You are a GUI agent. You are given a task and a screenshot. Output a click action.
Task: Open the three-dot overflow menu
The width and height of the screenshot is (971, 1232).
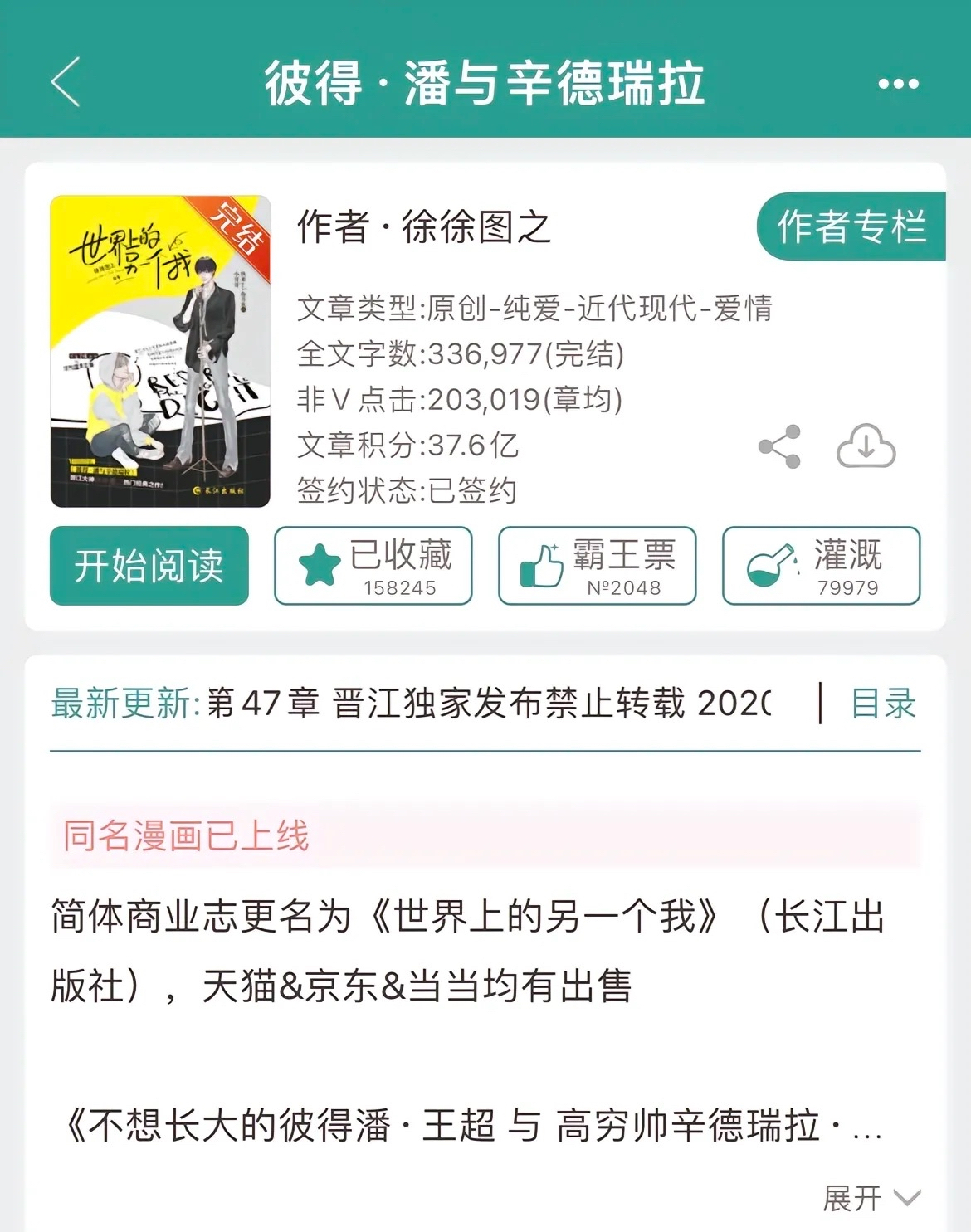pos(897,83)
